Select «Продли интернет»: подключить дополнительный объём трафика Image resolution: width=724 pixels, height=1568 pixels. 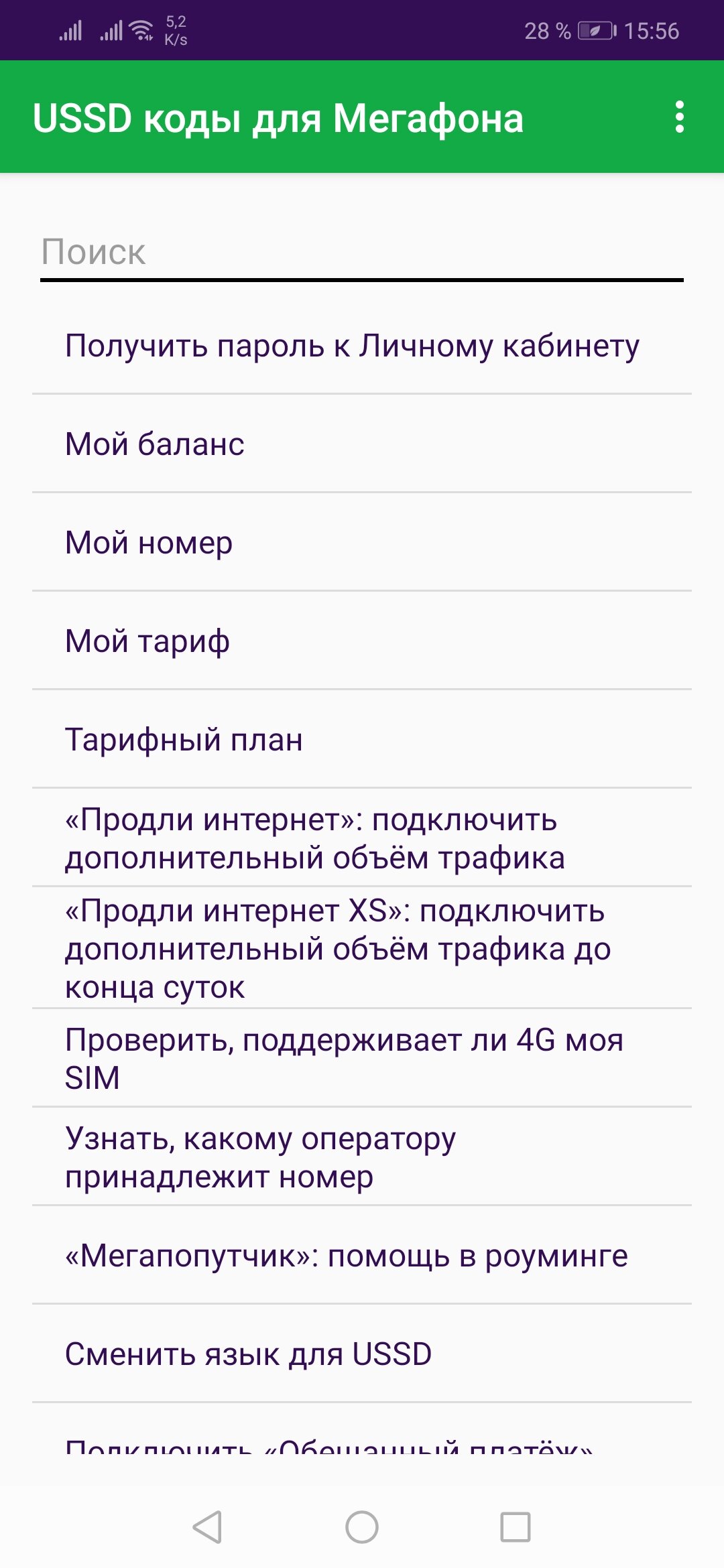(362, 838)
